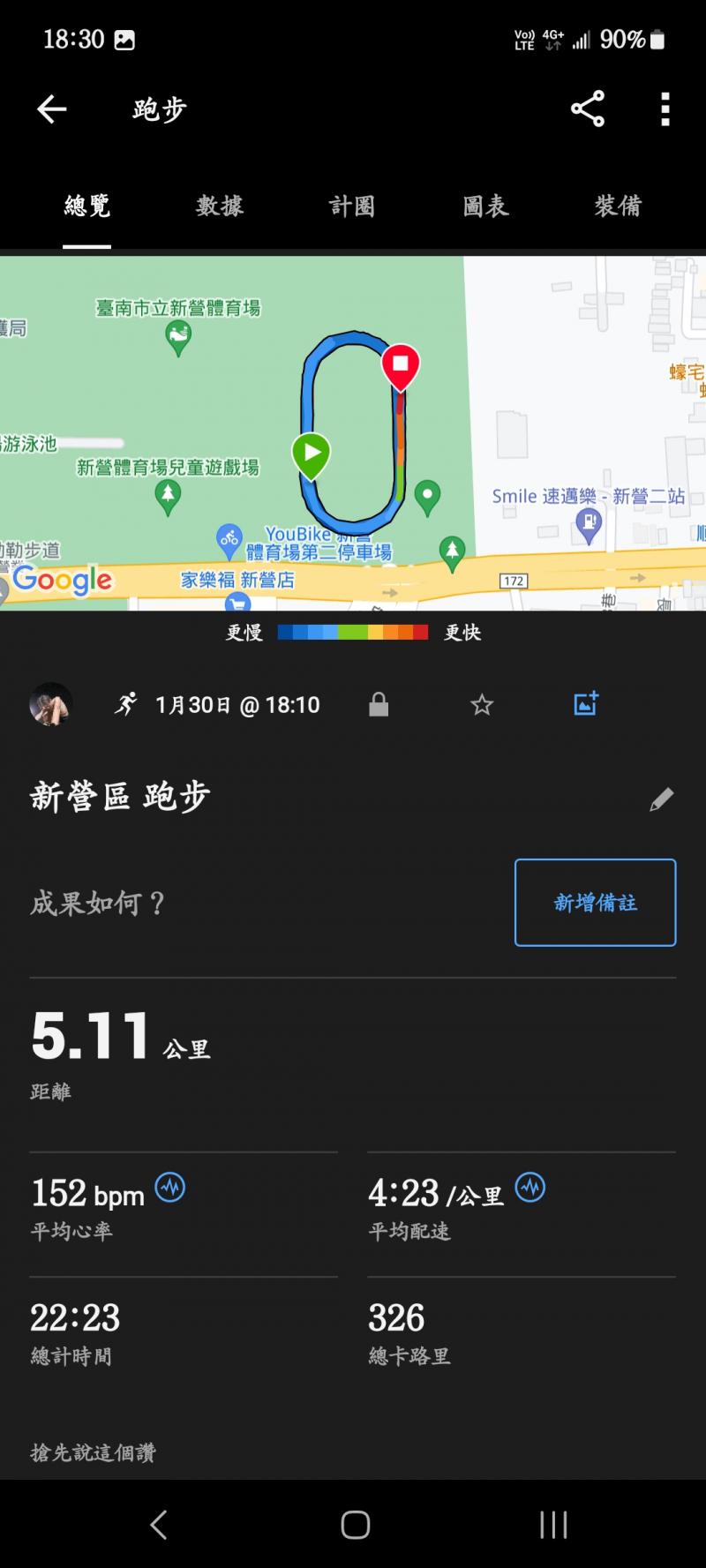Open pace insight icon beside 4:23

530,1188
